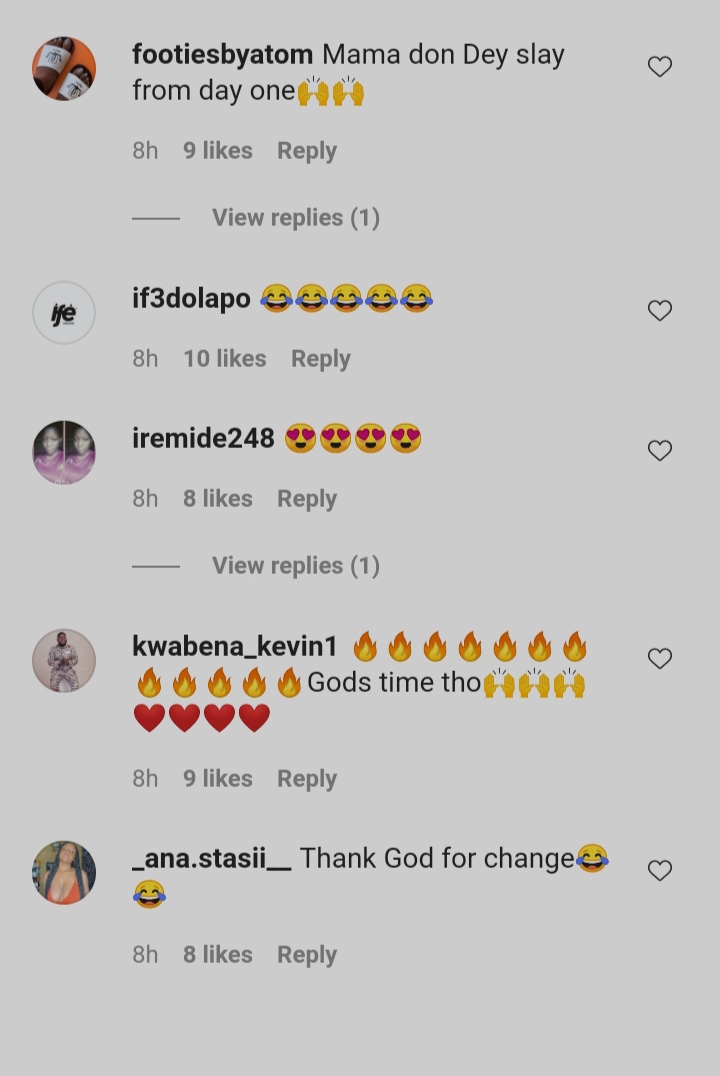
Task: Like _ana.stasii__'s comment
Action: pos(659,871)
